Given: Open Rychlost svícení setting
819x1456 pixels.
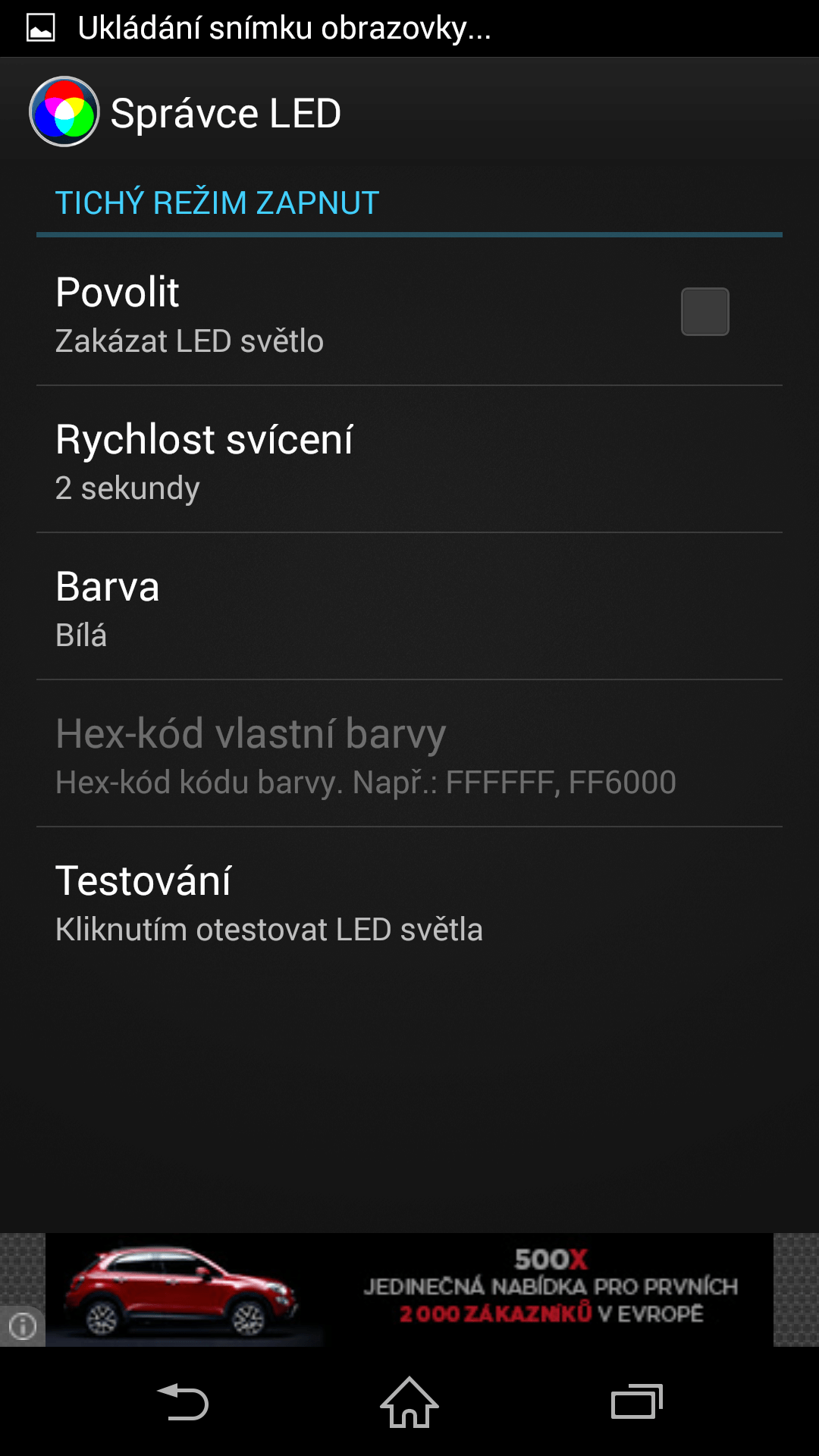Looking at the screenshot, I should [409, 460].
